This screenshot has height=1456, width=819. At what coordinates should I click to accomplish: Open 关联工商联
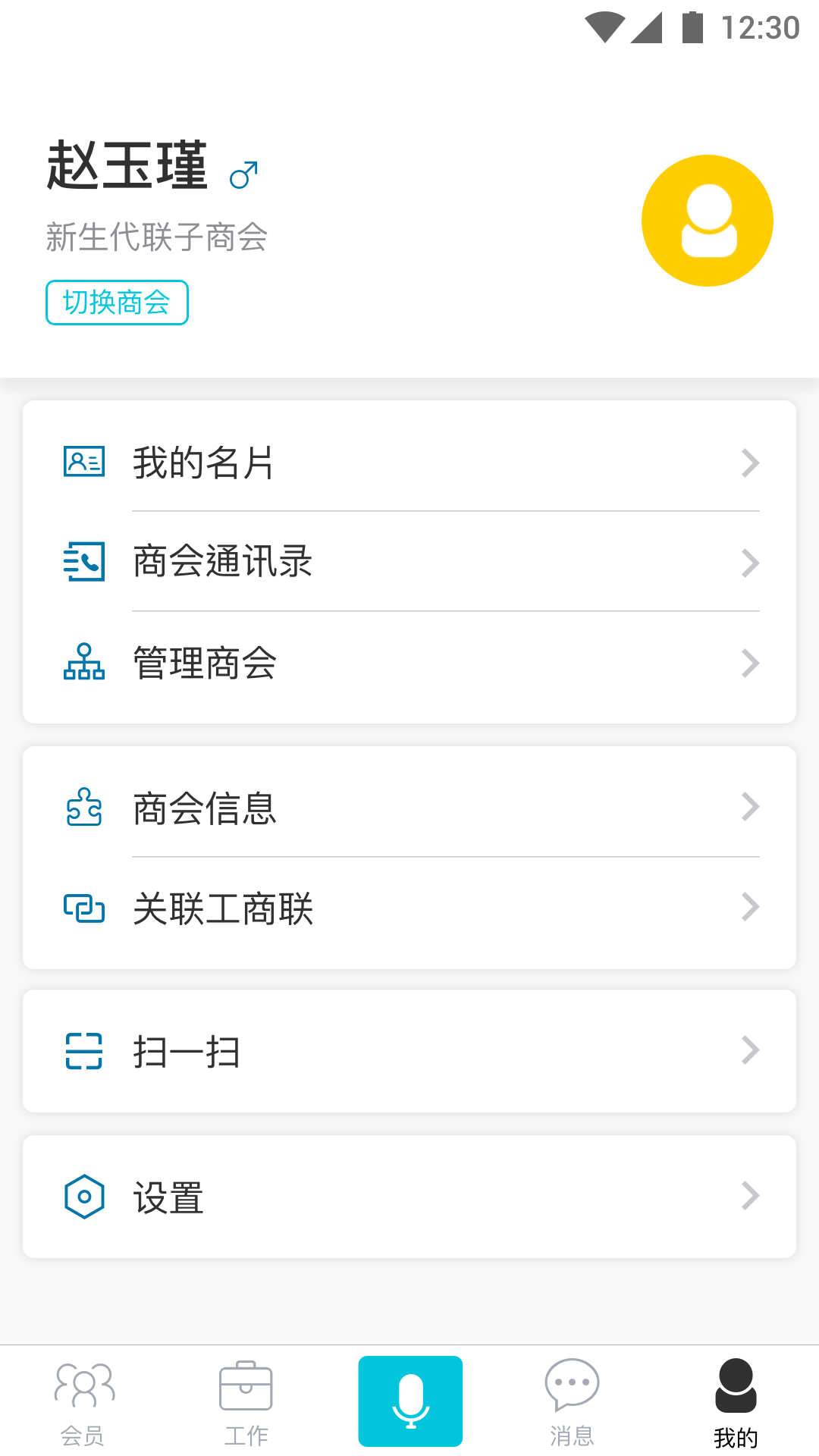click(x=409, y=908)
